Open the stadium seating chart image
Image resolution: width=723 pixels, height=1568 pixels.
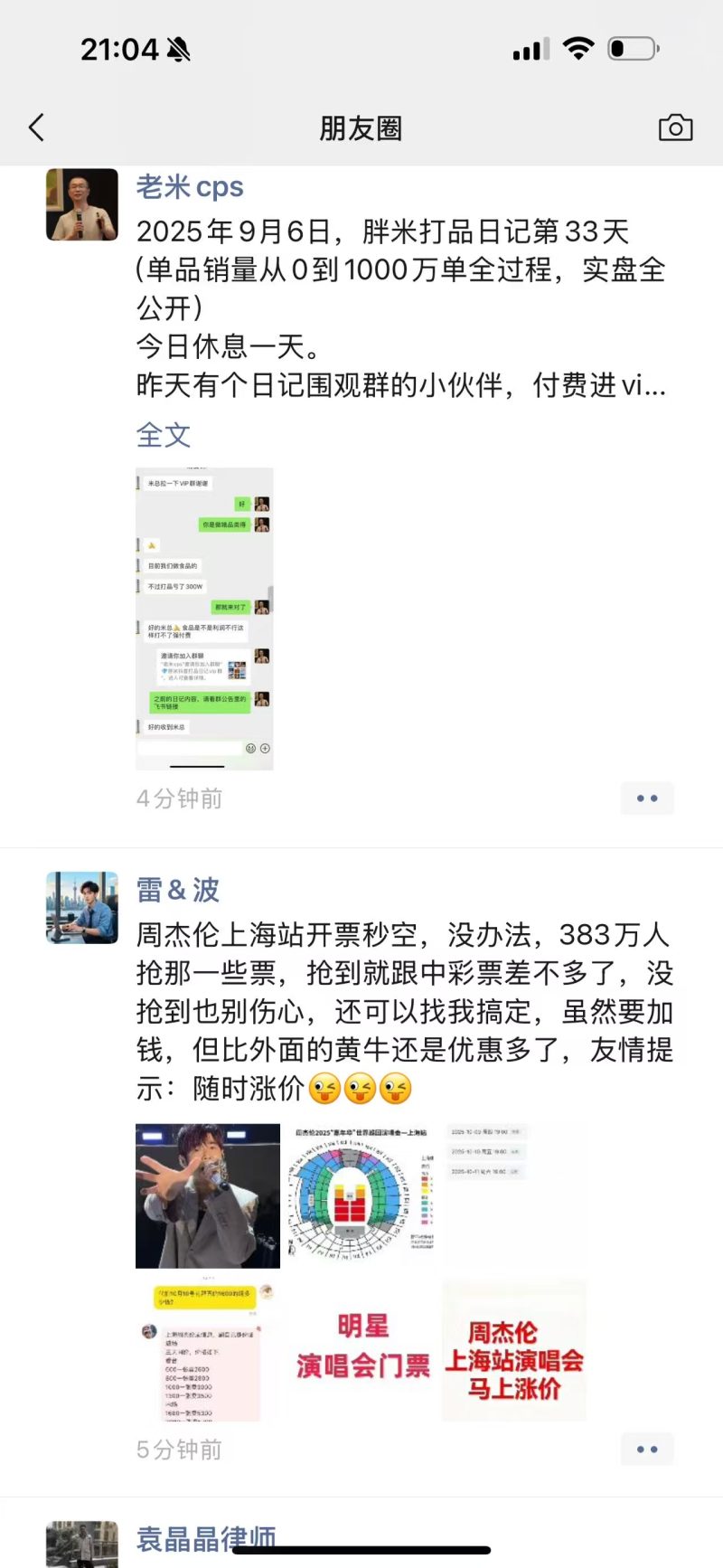tap(361, 1195)
